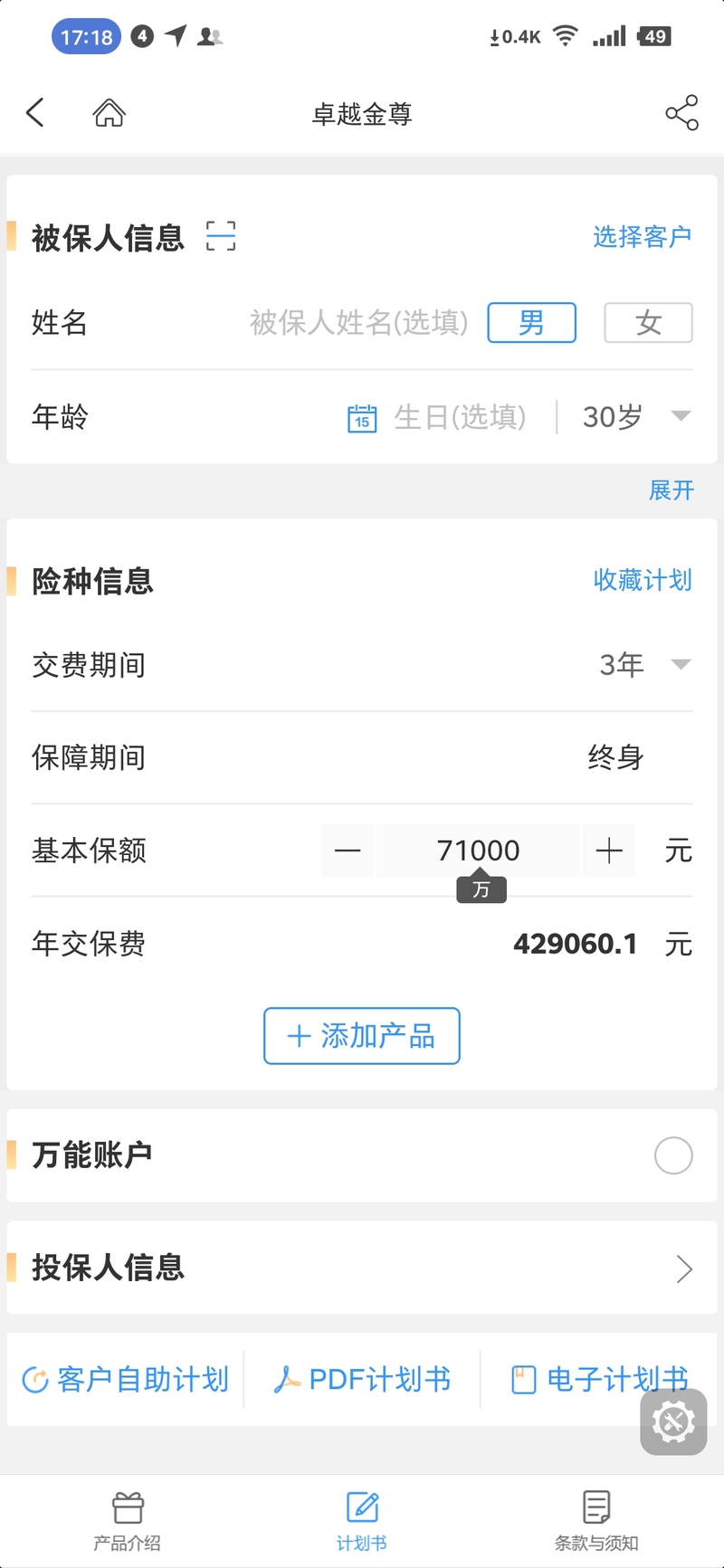Tap 收藏计划 to save plan
This screenshot has width=724, height=1568.
coord(643,580)
